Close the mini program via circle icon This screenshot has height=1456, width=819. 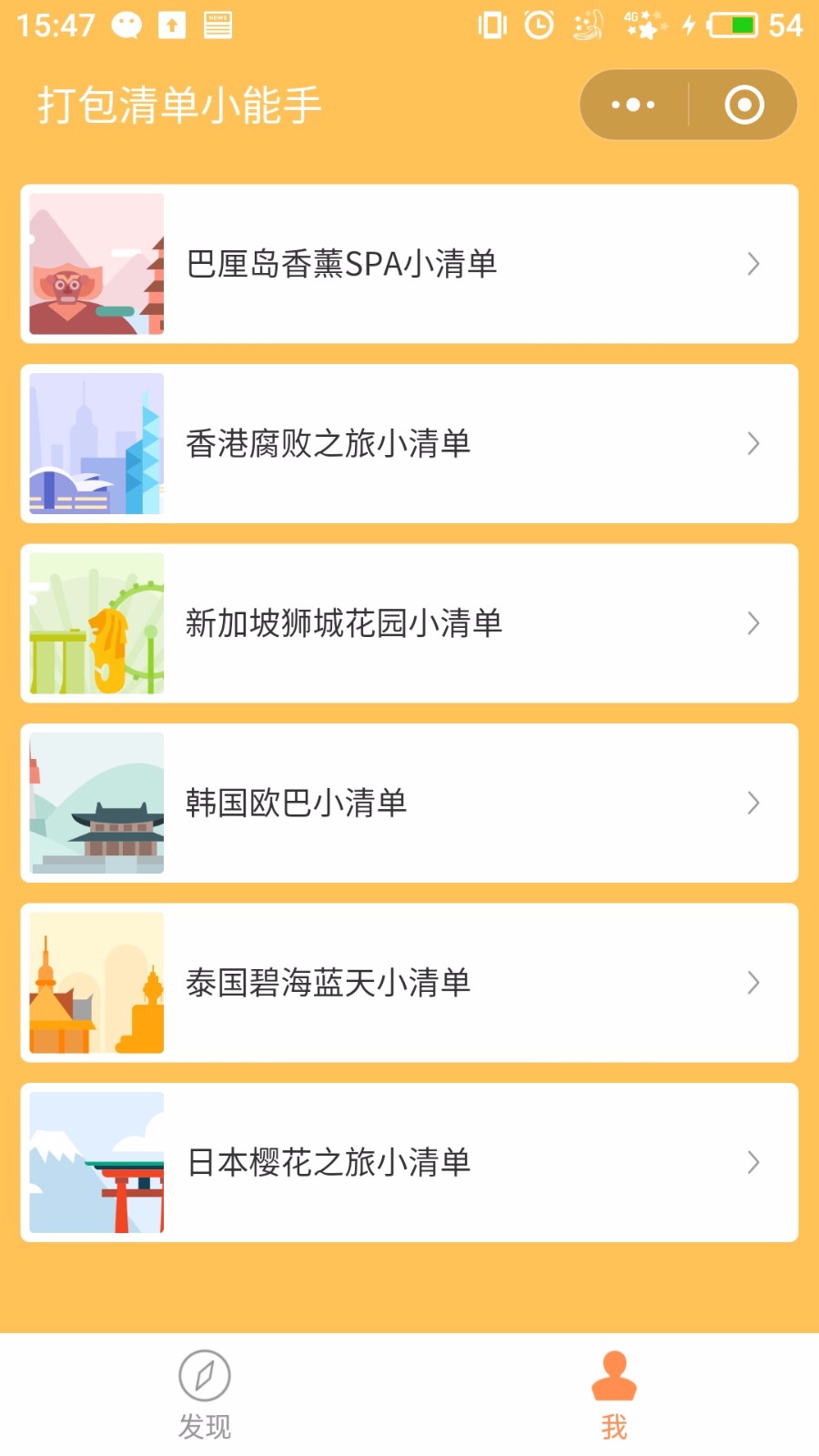(743, 105)
